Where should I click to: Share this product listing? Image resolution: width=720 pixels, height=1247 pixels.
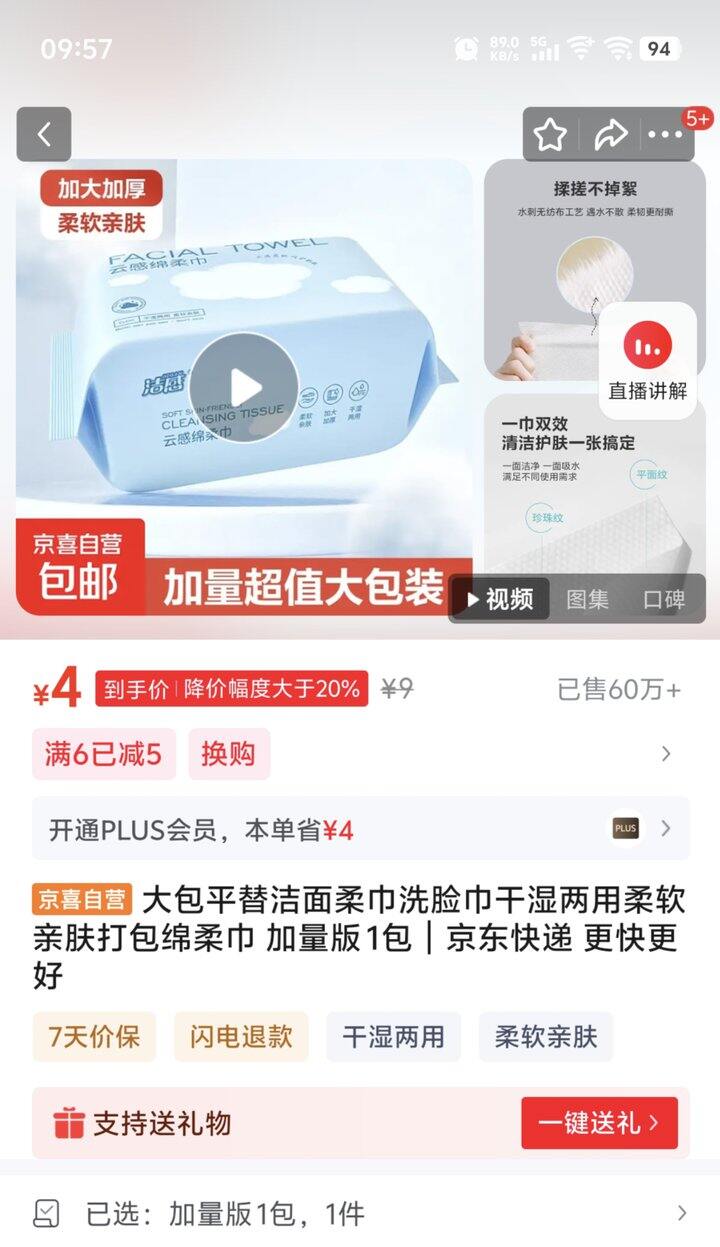[x=610, y=134]
